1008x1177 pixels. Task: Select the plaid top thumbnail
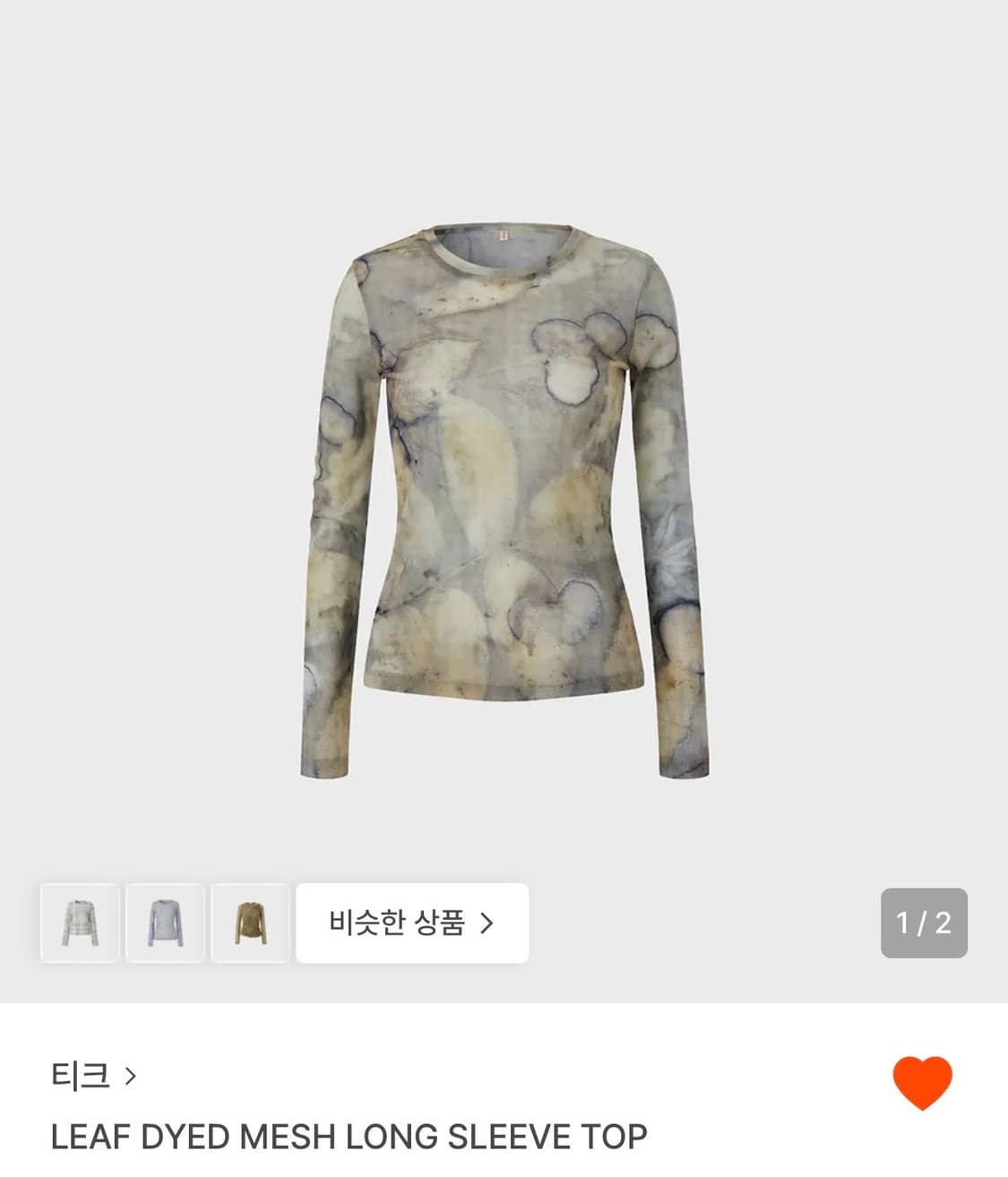tap(80, 924)
